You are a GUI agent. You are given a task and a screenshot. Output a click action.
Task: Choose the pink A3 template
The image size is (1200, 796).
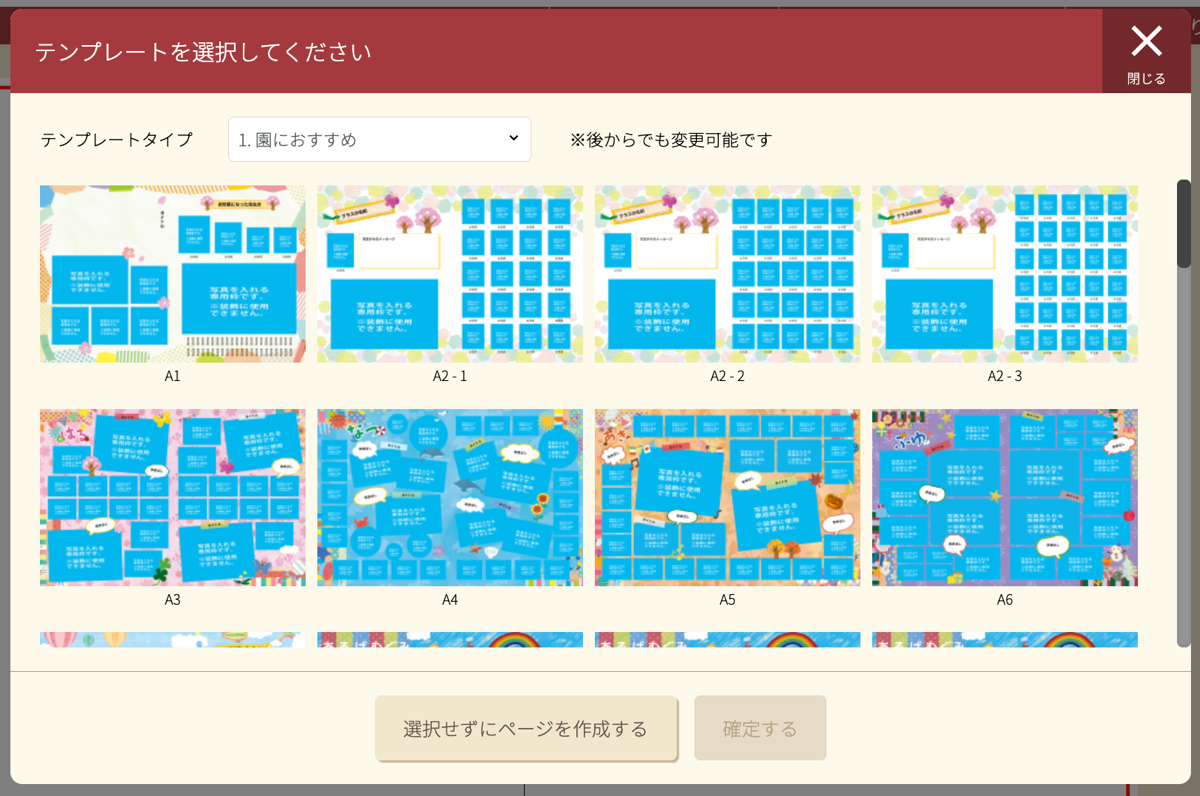point(173,497)
